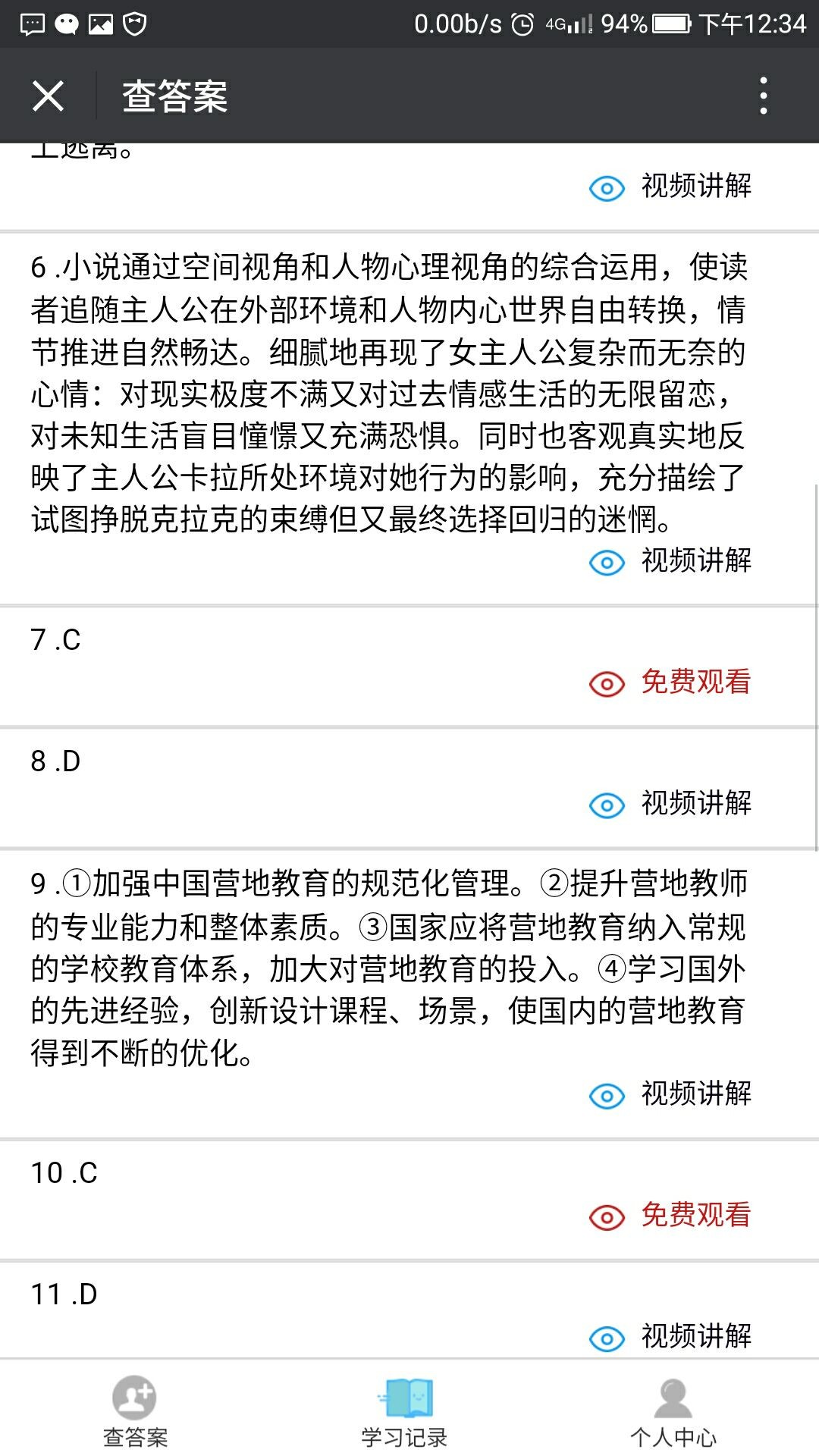This screenshot has width=819, height=1456.
Task: Switch to the 查答案 tab
Action: pyautogui.click(x=135, y=1410)
